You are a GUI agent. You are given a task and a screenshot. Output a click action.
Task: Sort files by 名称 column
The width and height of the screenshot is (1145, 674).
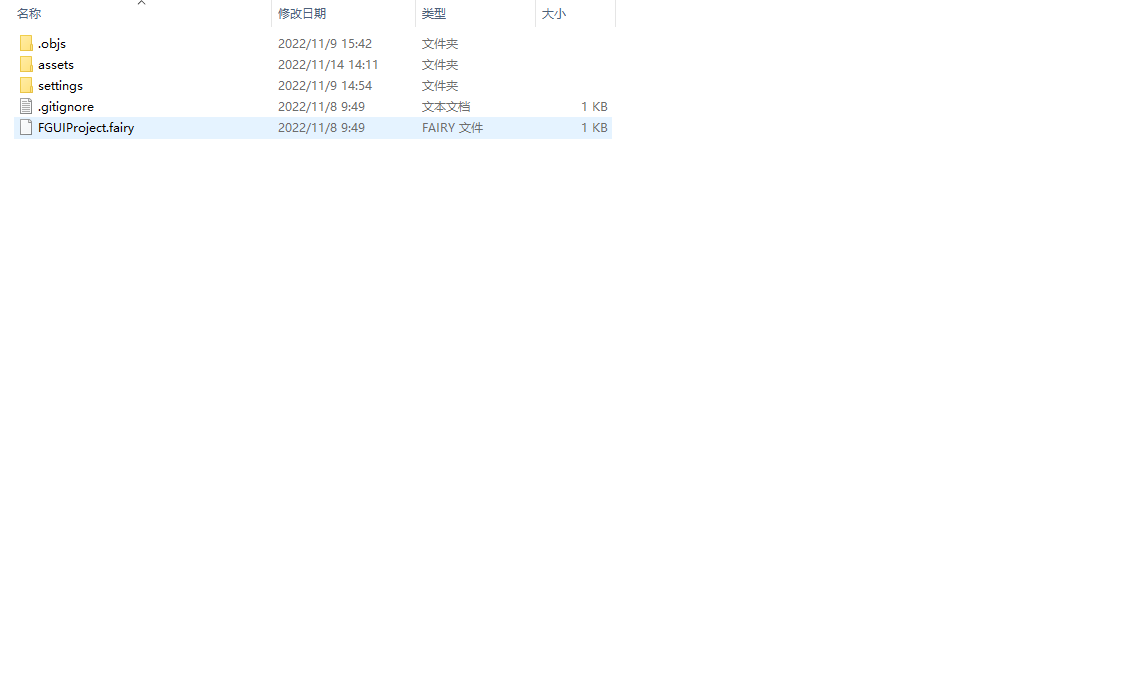click(x=142, y=14)
